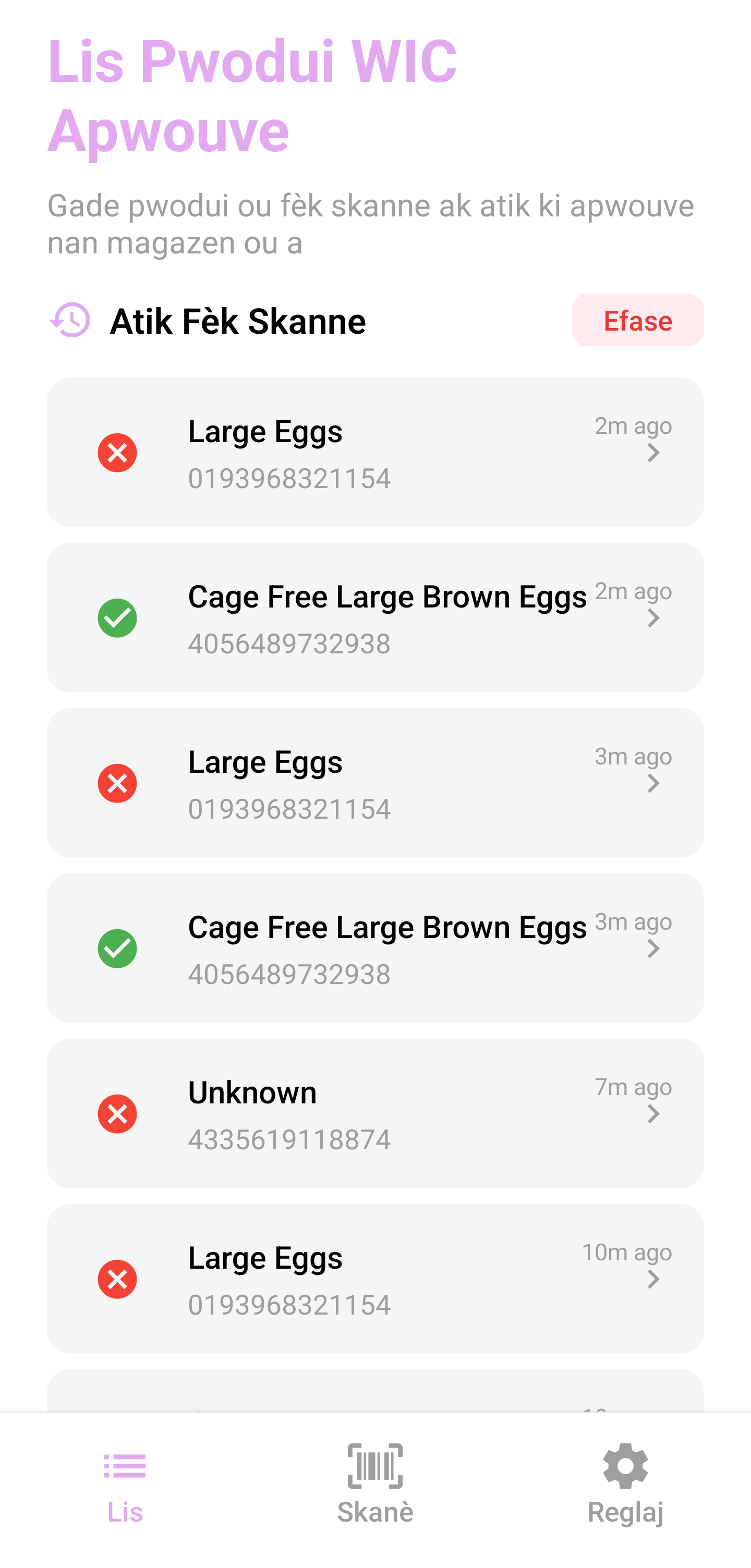Clear scan history with the Efase button
The image size is (751, 1568).
(x=637, y=320)
